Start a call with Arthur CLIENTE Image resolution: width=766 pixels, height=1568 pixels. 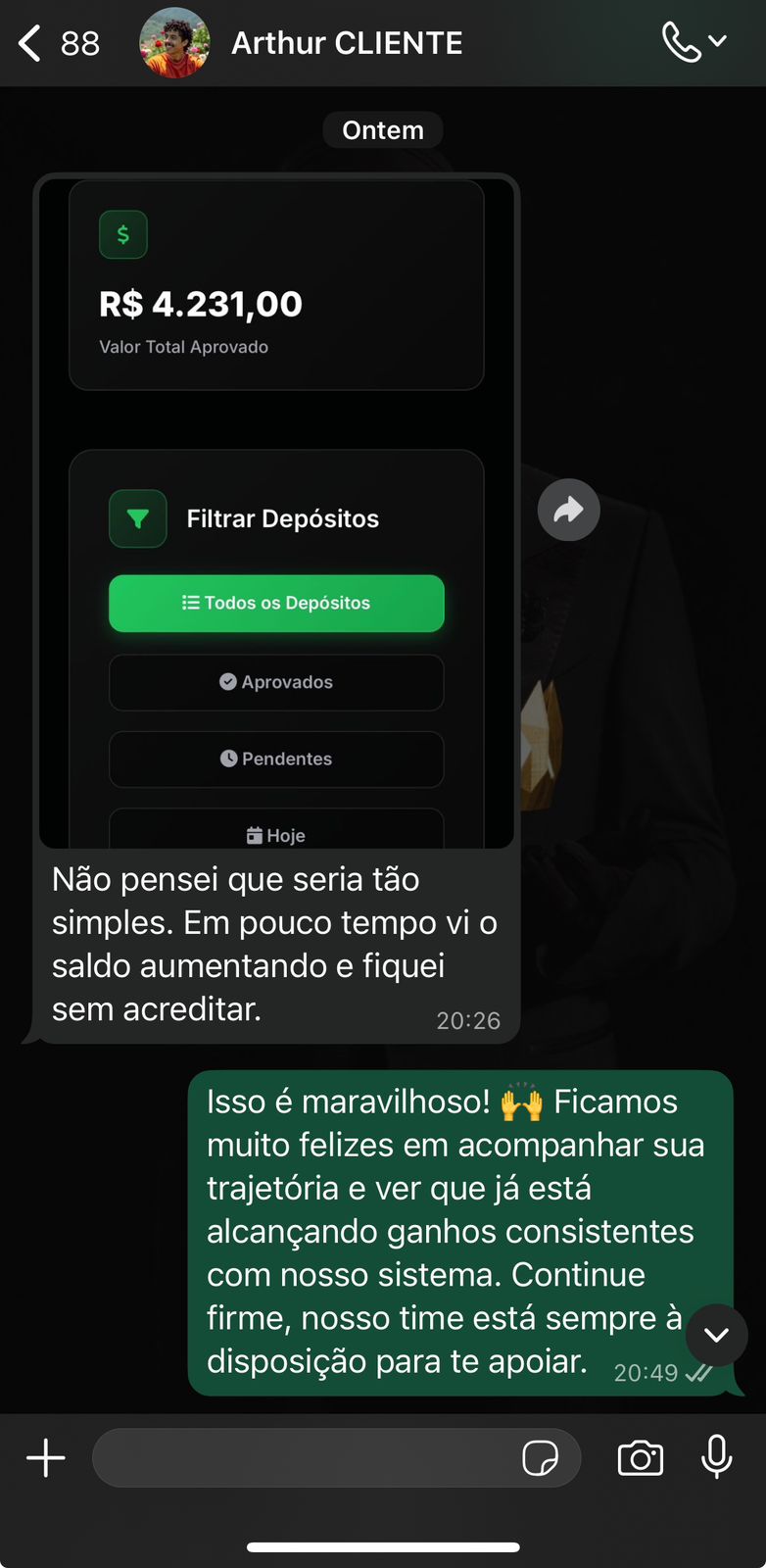coord(683,43)
